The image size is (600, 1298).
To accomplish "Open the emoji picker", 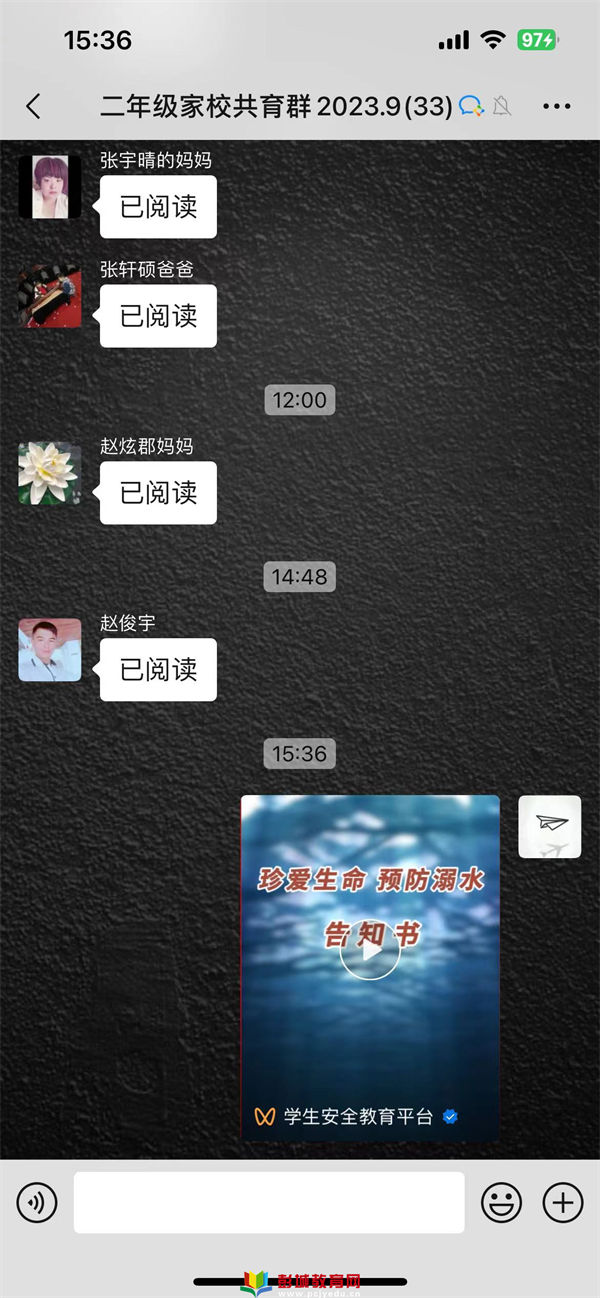I will pyautogui.click(x=501, y=1202).
